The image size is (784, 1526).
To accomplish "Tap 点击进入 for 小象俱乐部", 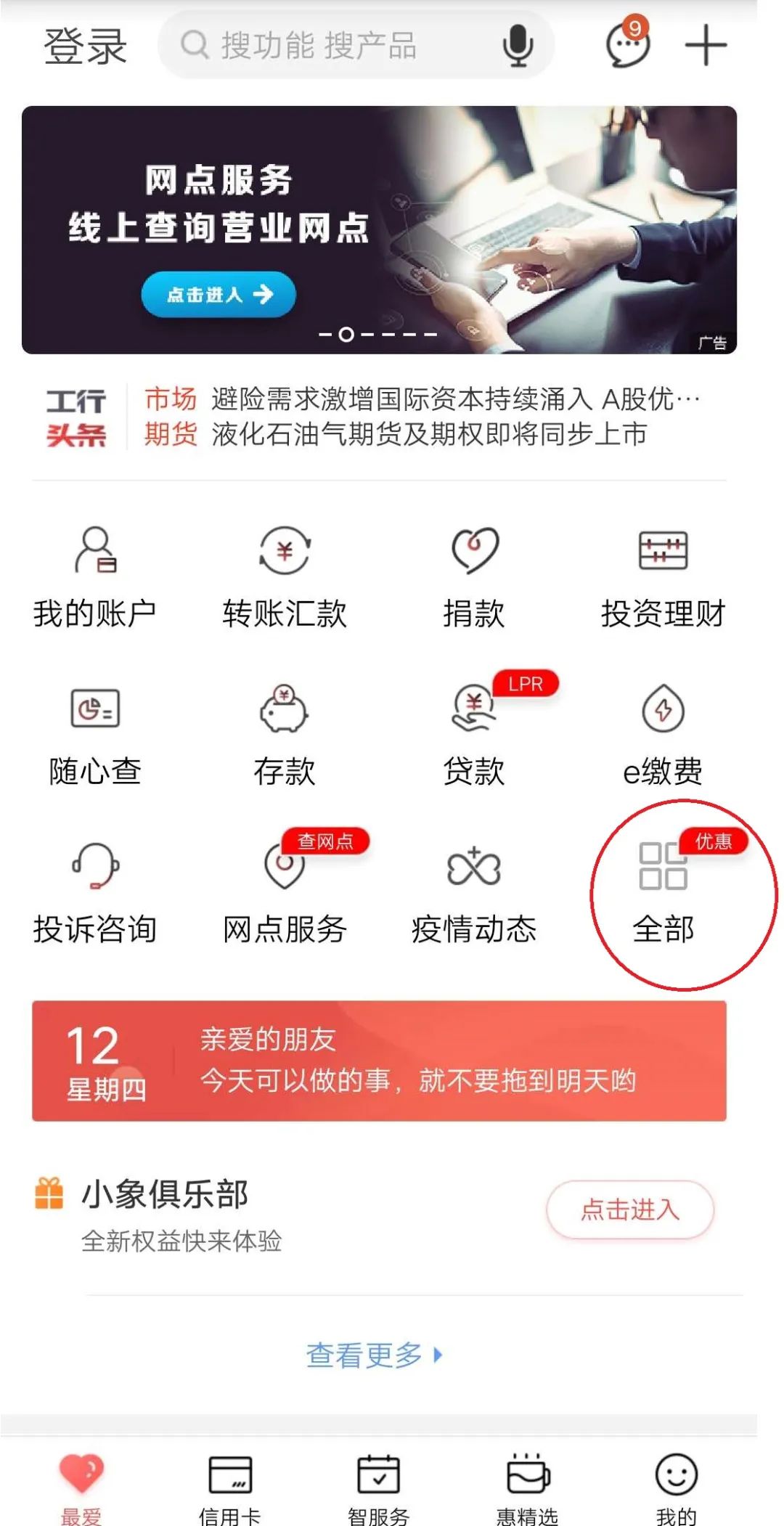I will click(x=629, y=1209).
